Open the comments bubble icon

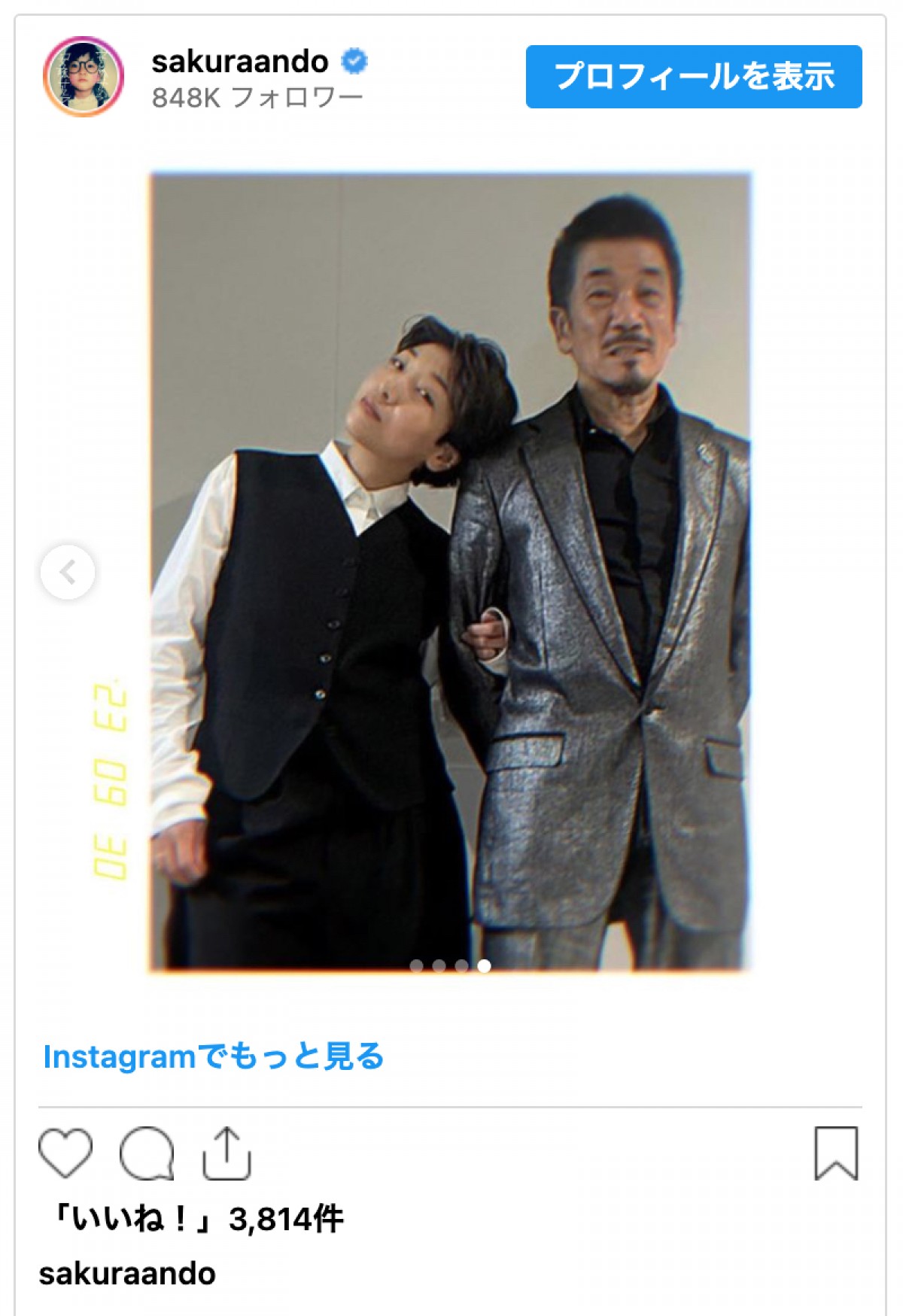click(147, 1153)
